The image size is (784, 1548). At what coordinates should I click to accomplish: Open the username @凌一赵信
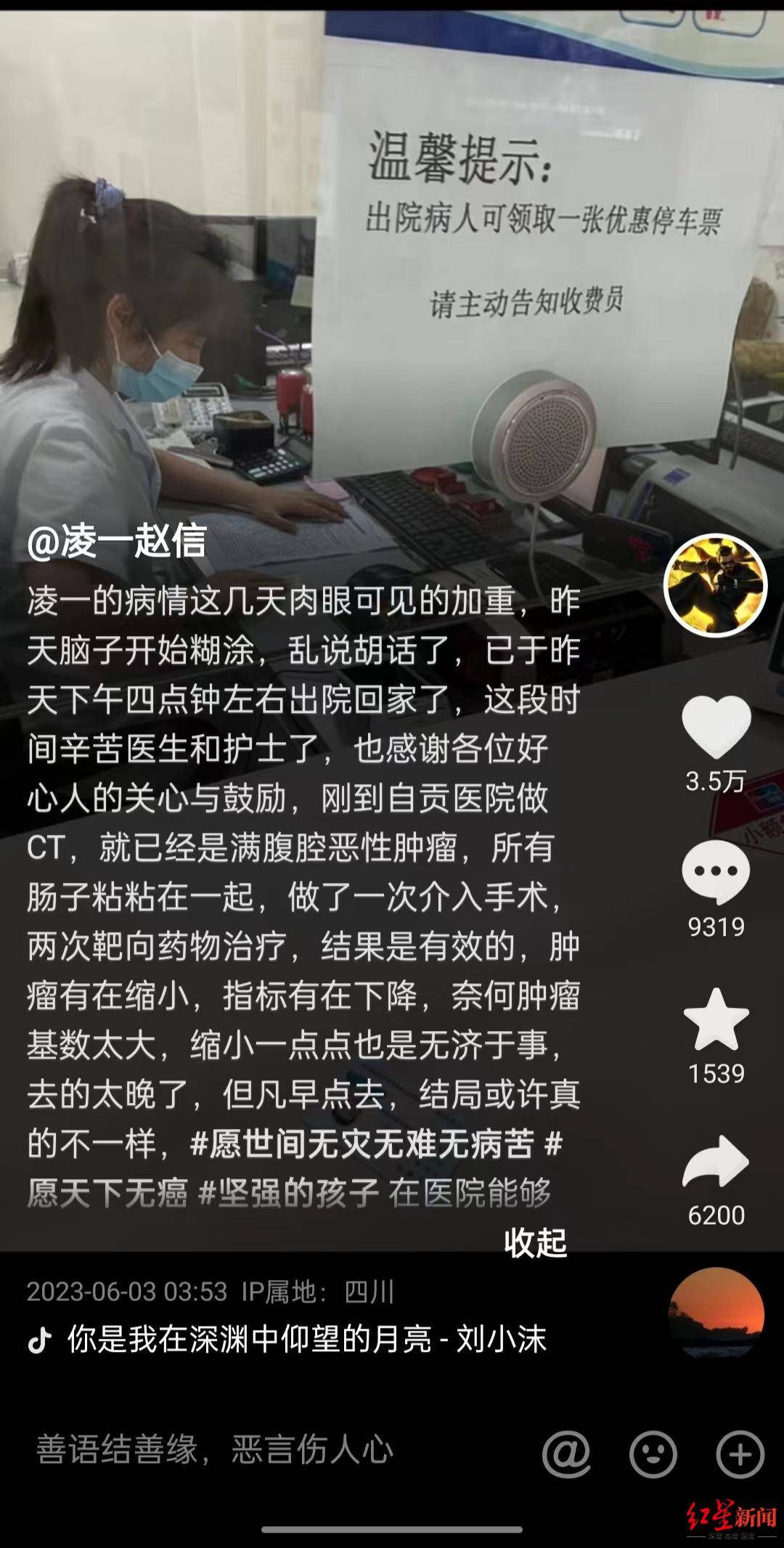[116, 541]
